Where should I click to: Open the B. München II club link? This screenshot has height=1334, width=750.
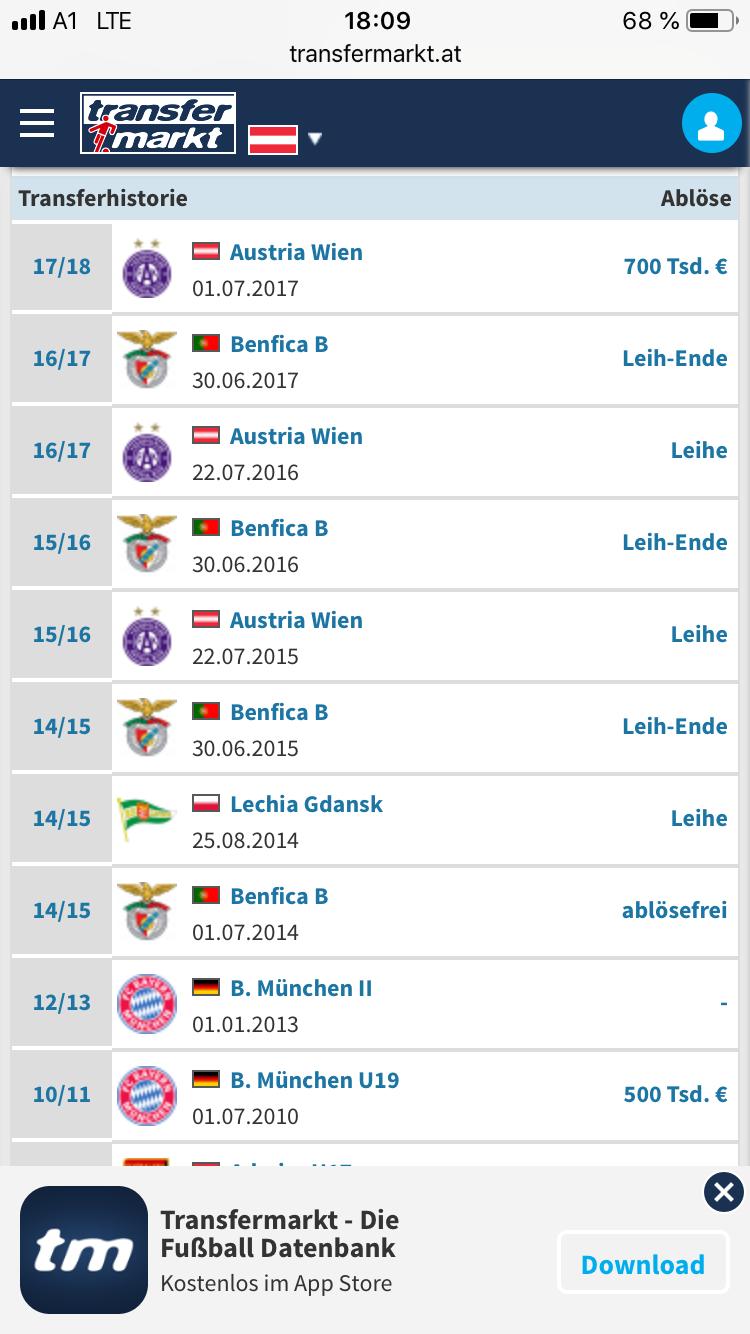[301, 988]
